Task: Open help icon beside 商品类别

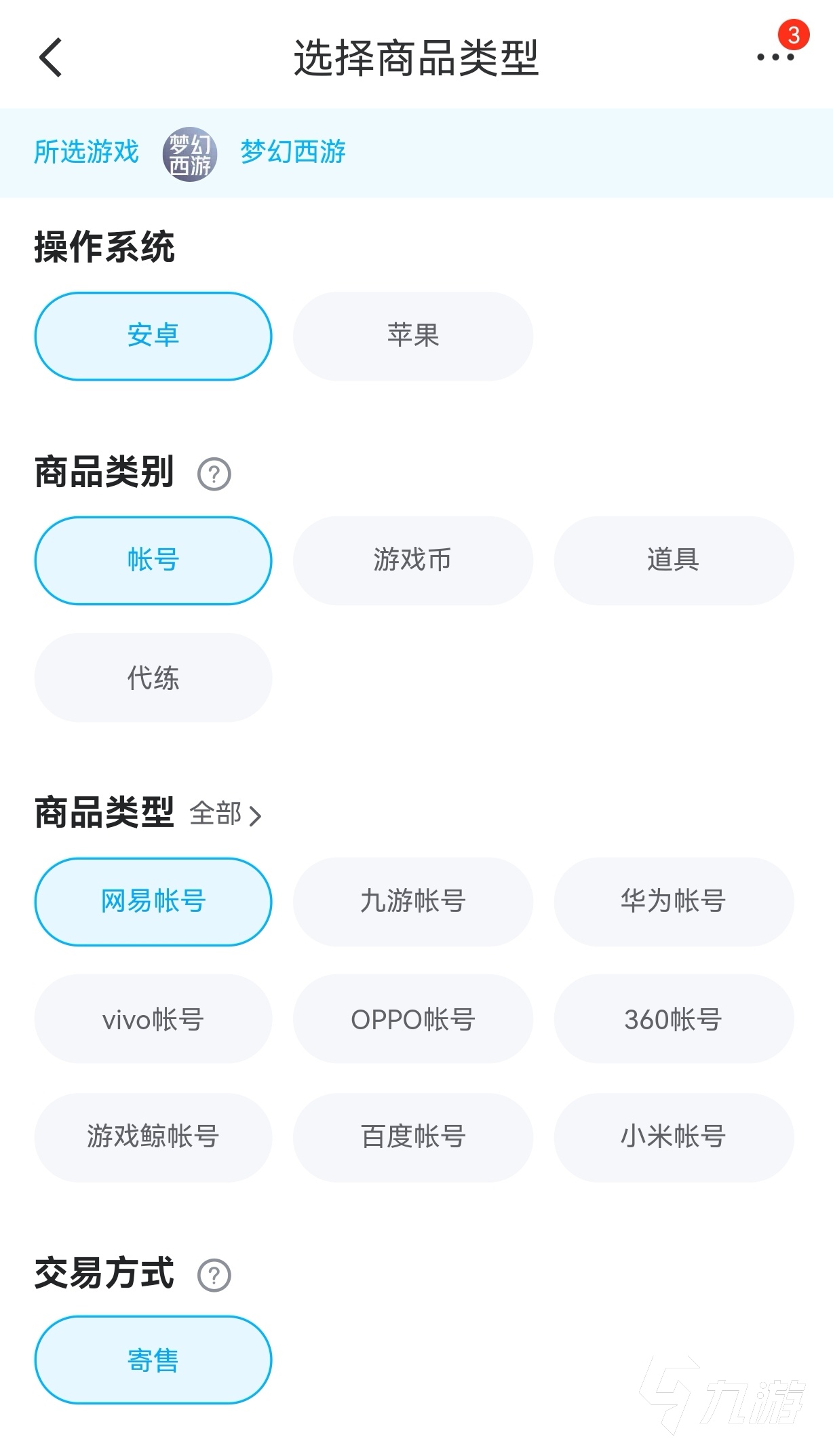Action: tap(214, 474)
